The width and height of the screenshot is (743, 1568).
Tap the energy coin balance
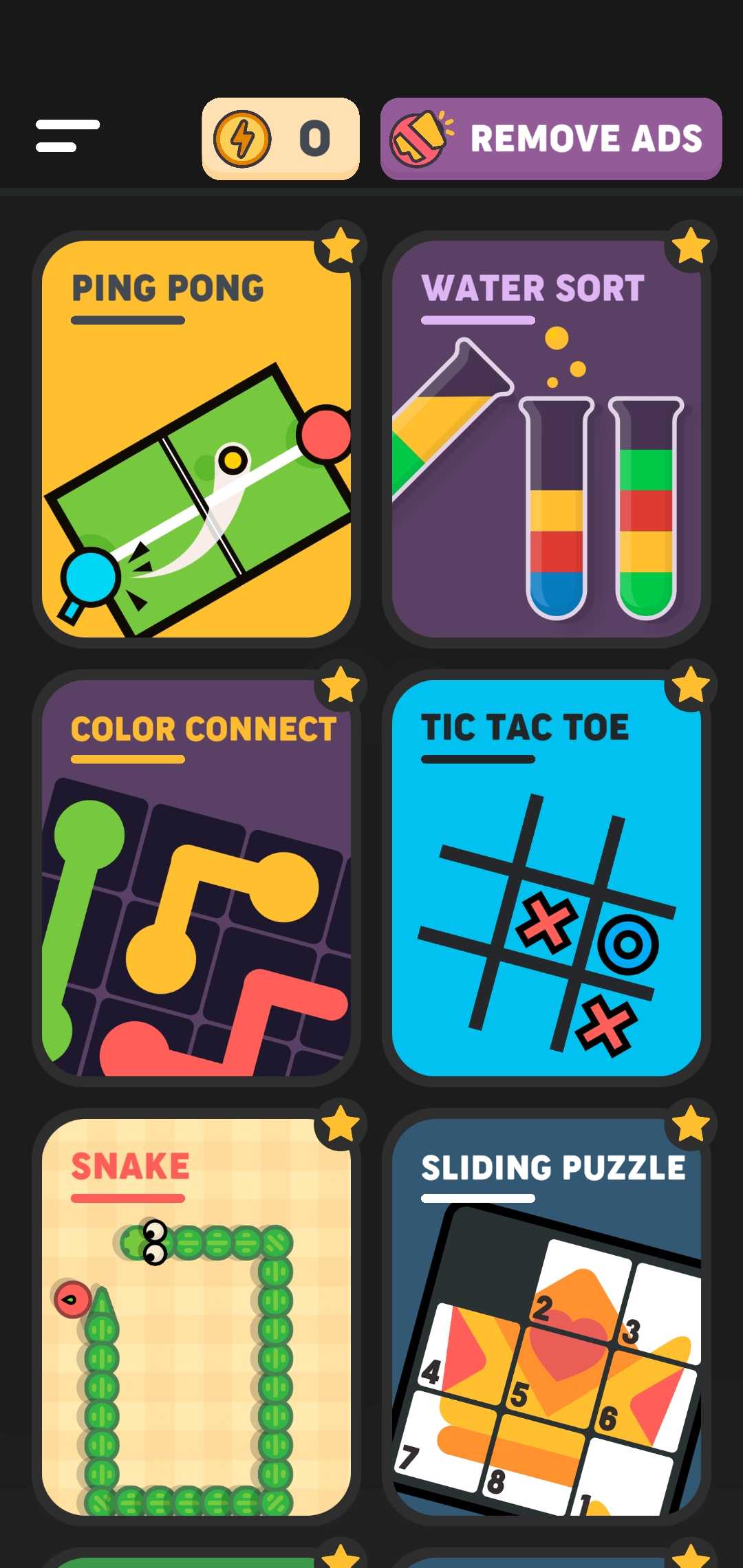click(280, 138)
